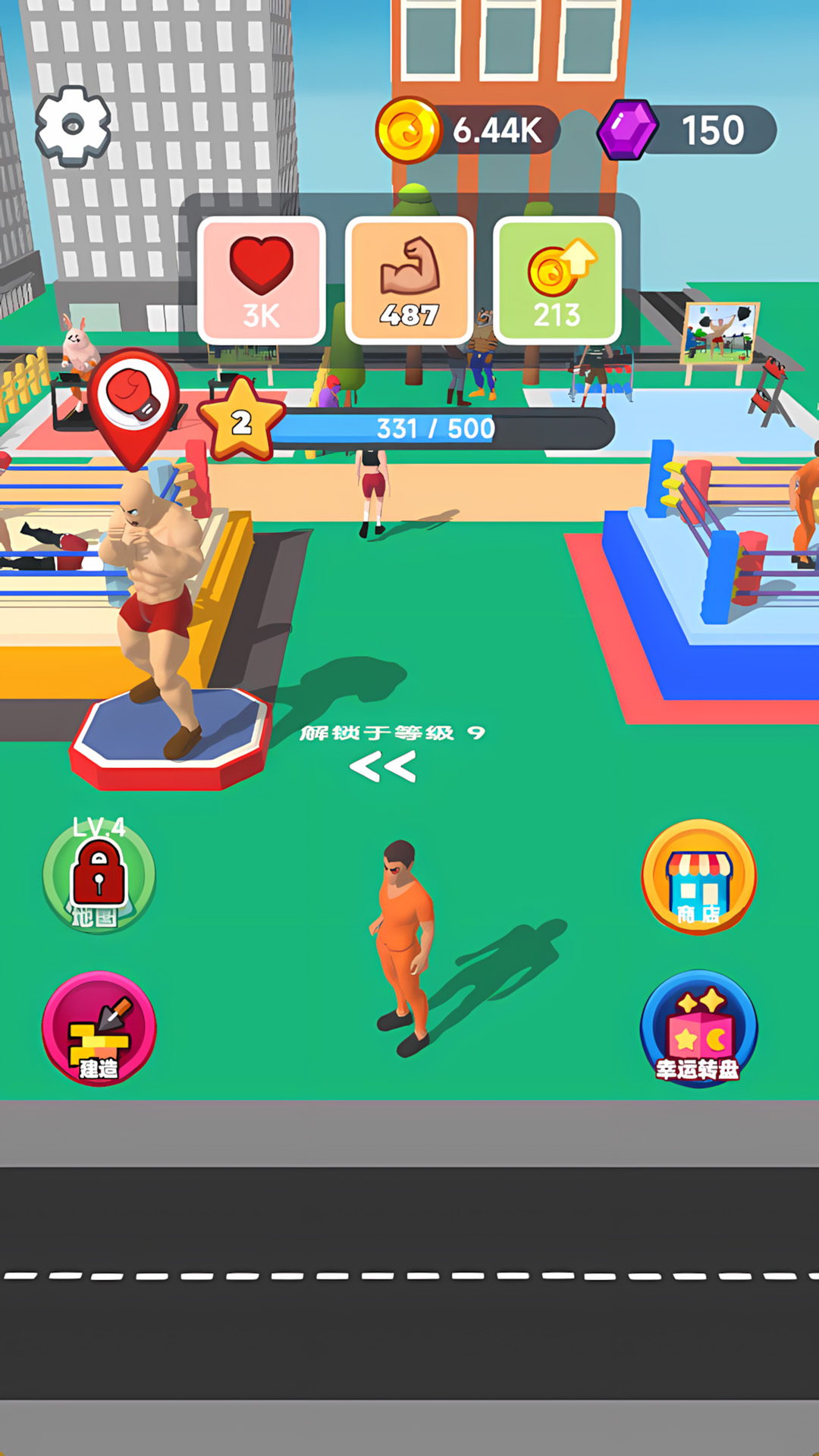Open the 建造 build menu

99,1028
